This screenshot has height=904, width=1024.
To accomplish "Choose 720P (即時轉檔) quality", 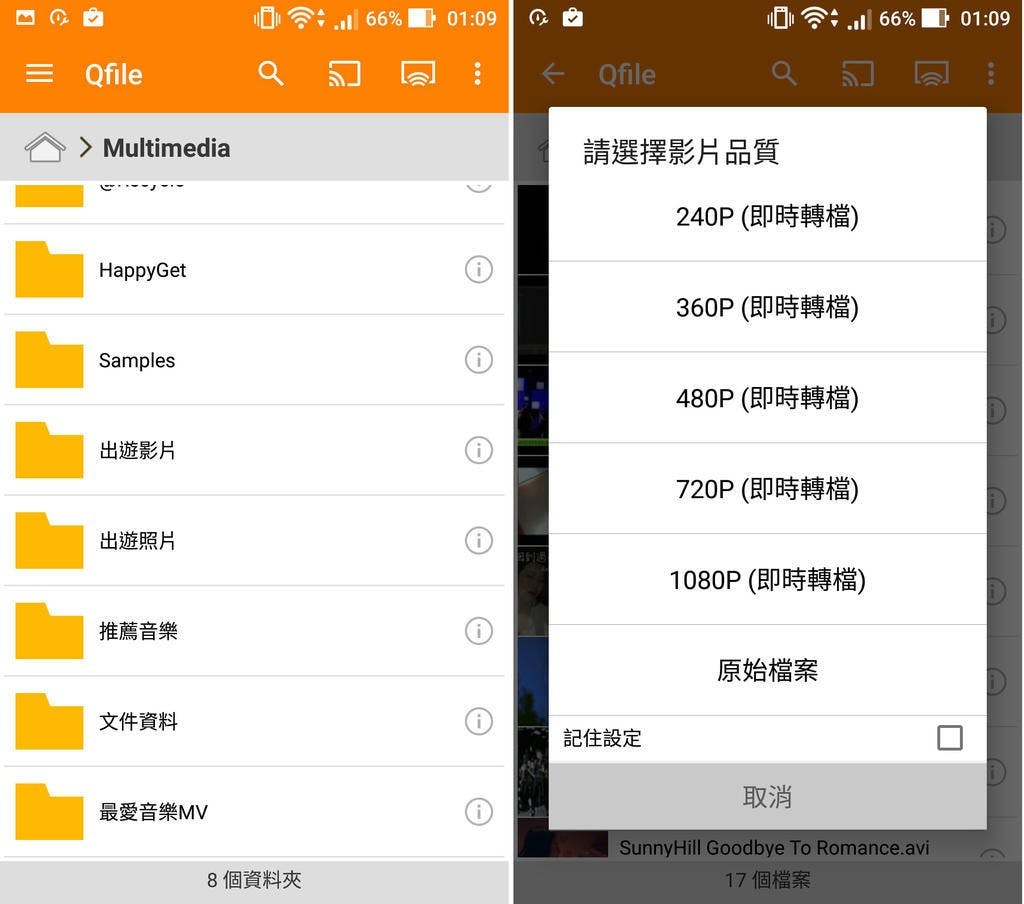I will pyautogui.click(x=767, y=489).
